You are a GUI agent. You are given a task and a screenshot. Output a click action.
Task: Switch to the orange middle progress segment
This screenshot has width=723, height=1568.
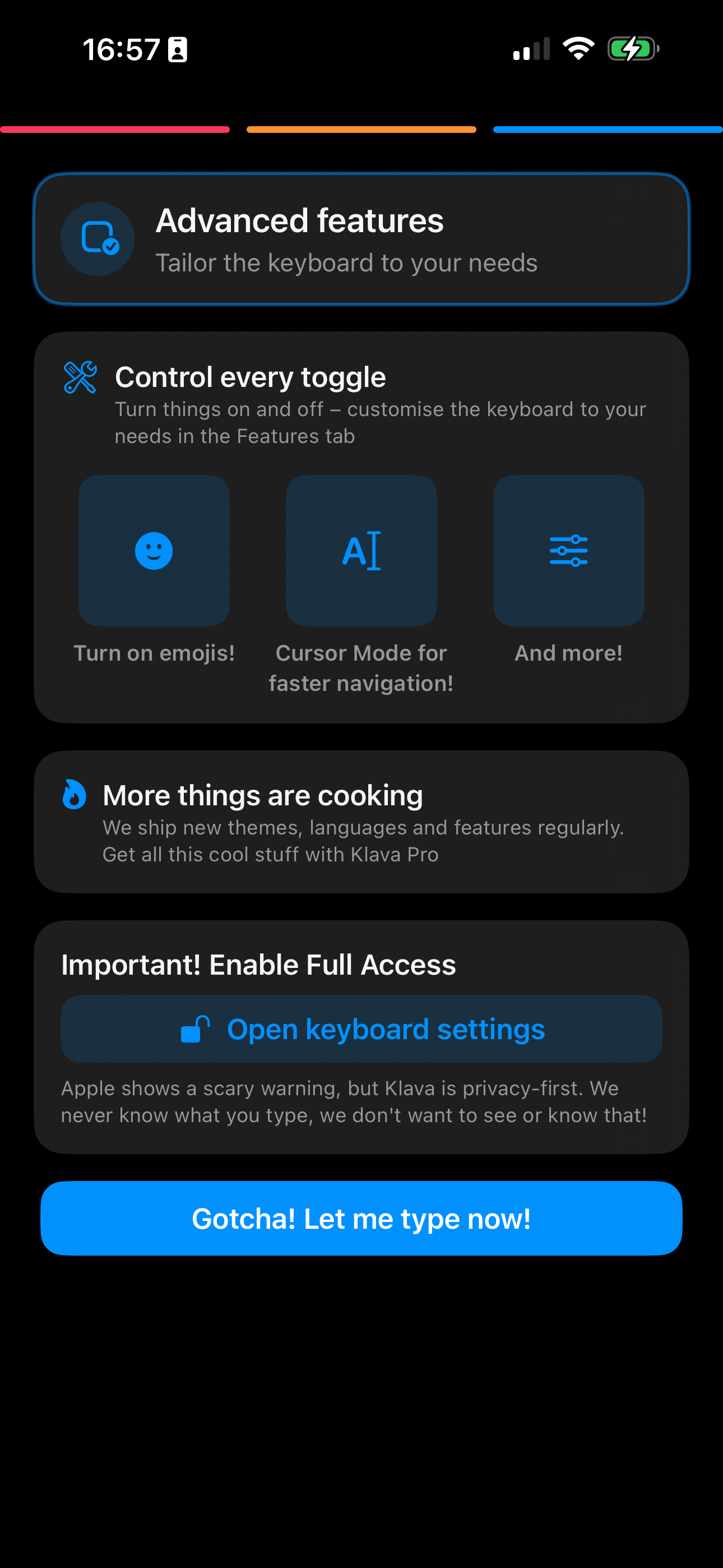pyautogui.click(x=361, y=129)
